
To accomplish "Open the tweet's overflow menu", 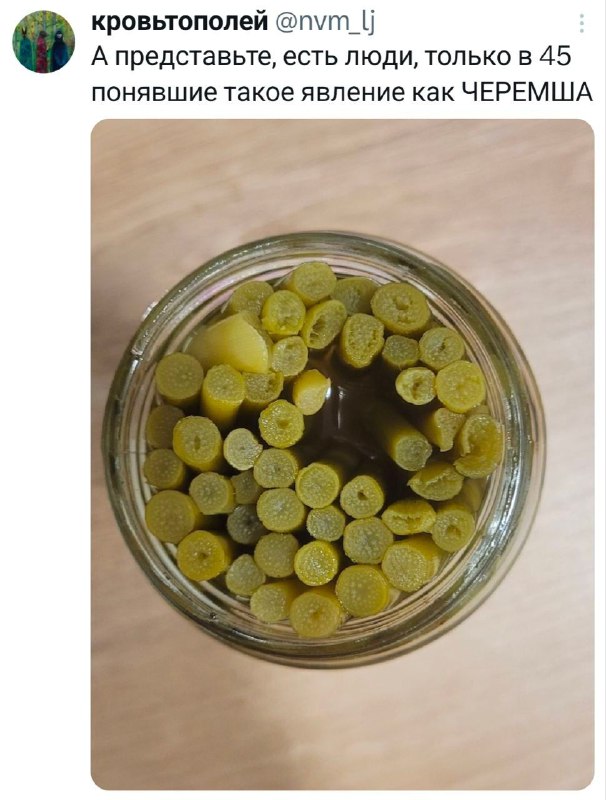I will pyautogui.click(x=583, y=23).
